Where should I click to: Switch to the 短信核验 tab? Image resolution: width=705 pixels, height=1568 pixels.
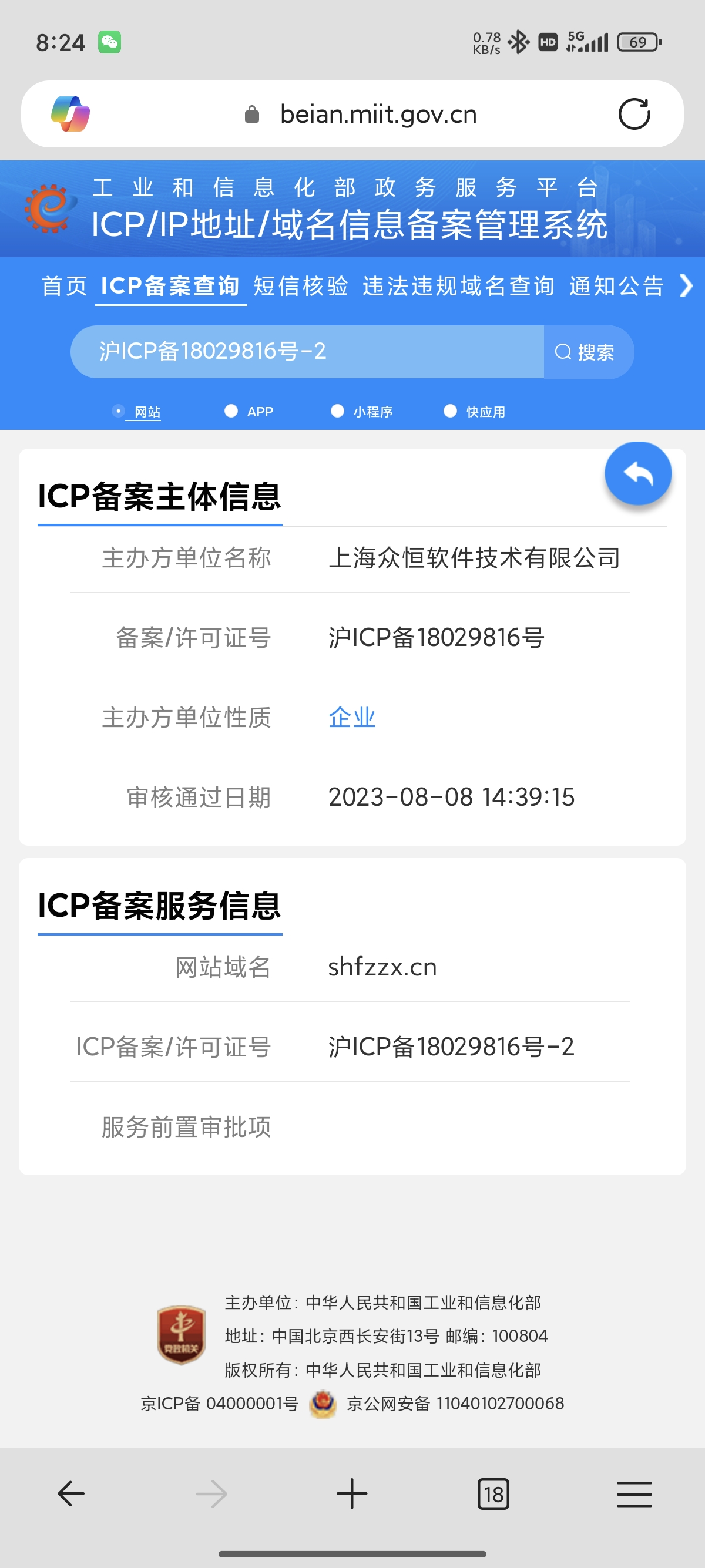pos(301,286)
